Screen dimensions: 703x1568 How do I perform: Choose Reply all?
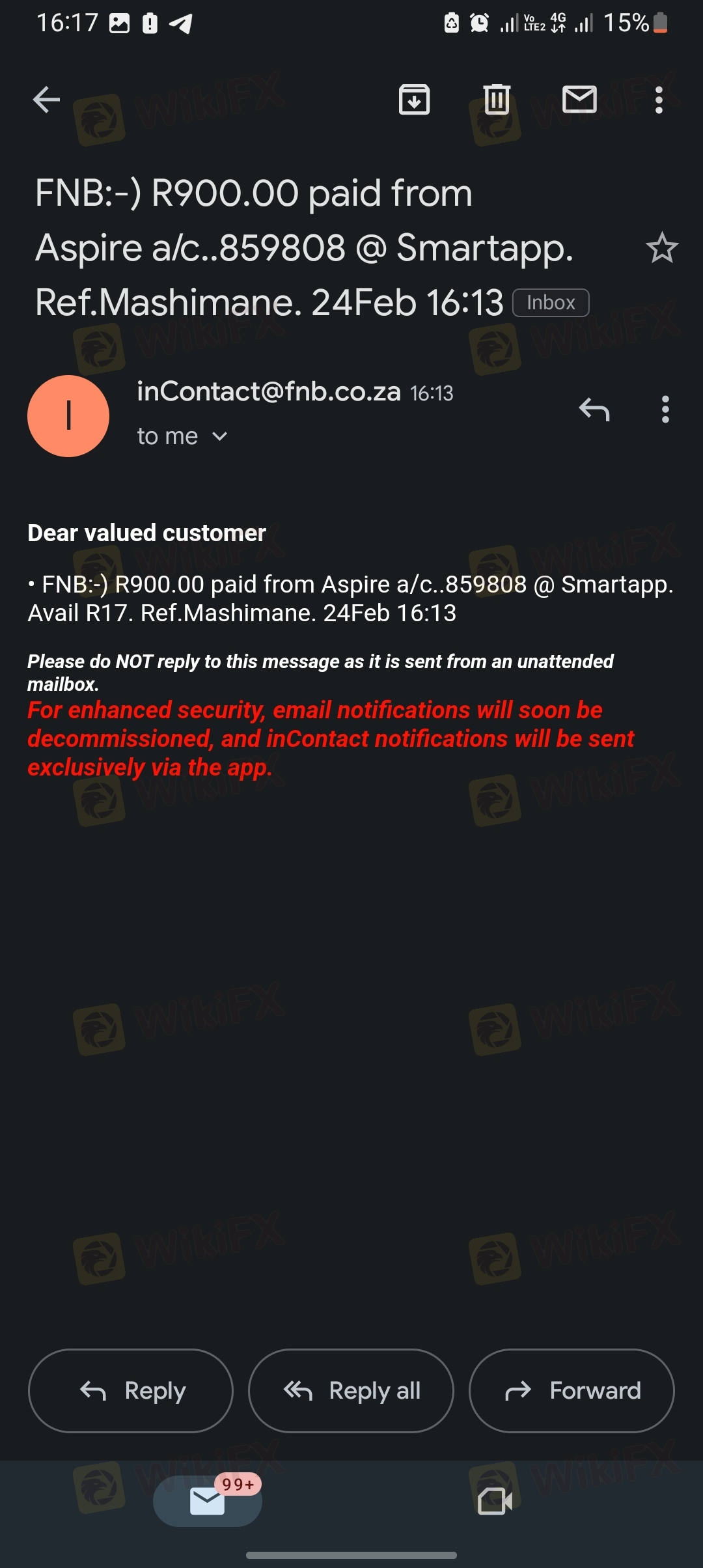pyautogui.click(x=351, y=1390)
